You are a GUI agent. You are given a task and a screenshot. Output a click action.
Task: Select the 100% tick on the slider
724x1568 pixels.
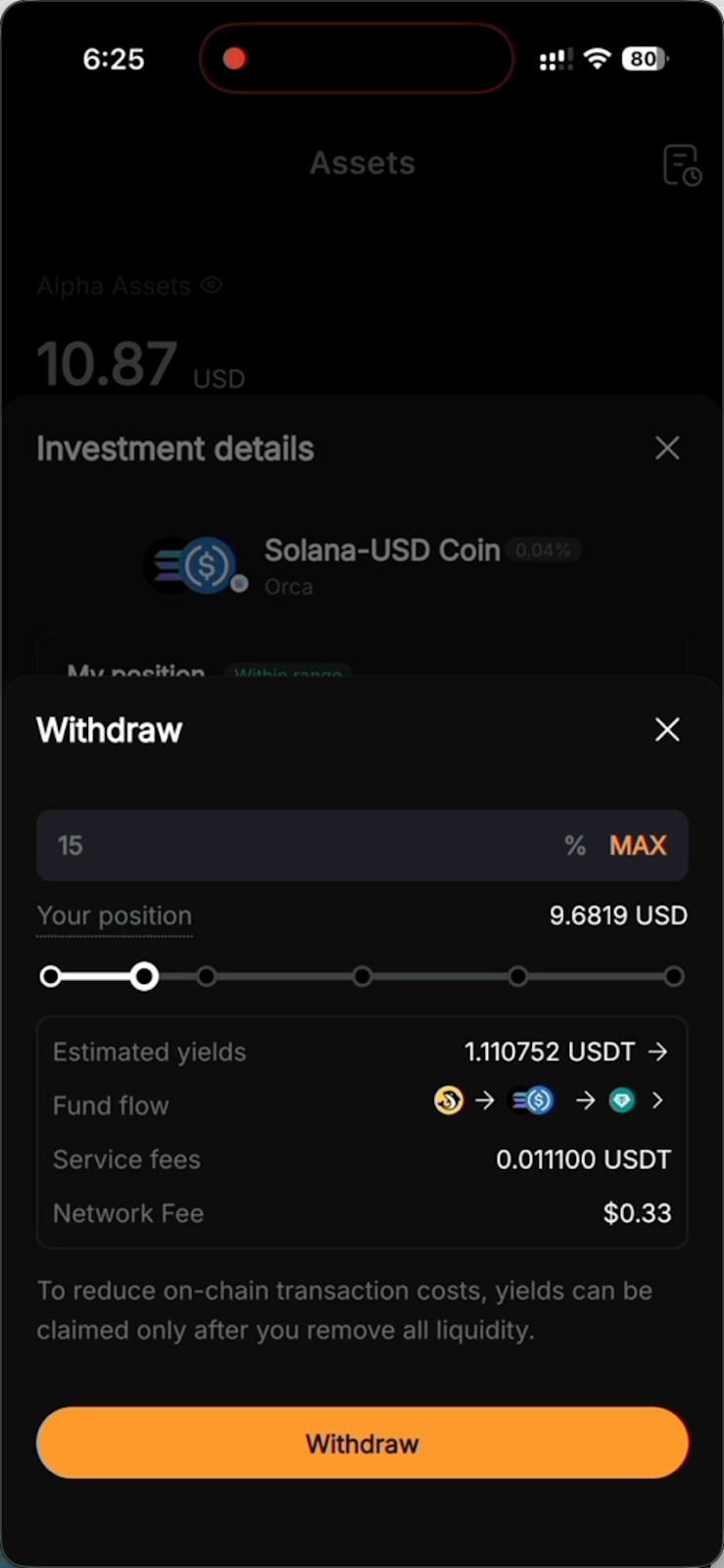[x=674, y=976]
